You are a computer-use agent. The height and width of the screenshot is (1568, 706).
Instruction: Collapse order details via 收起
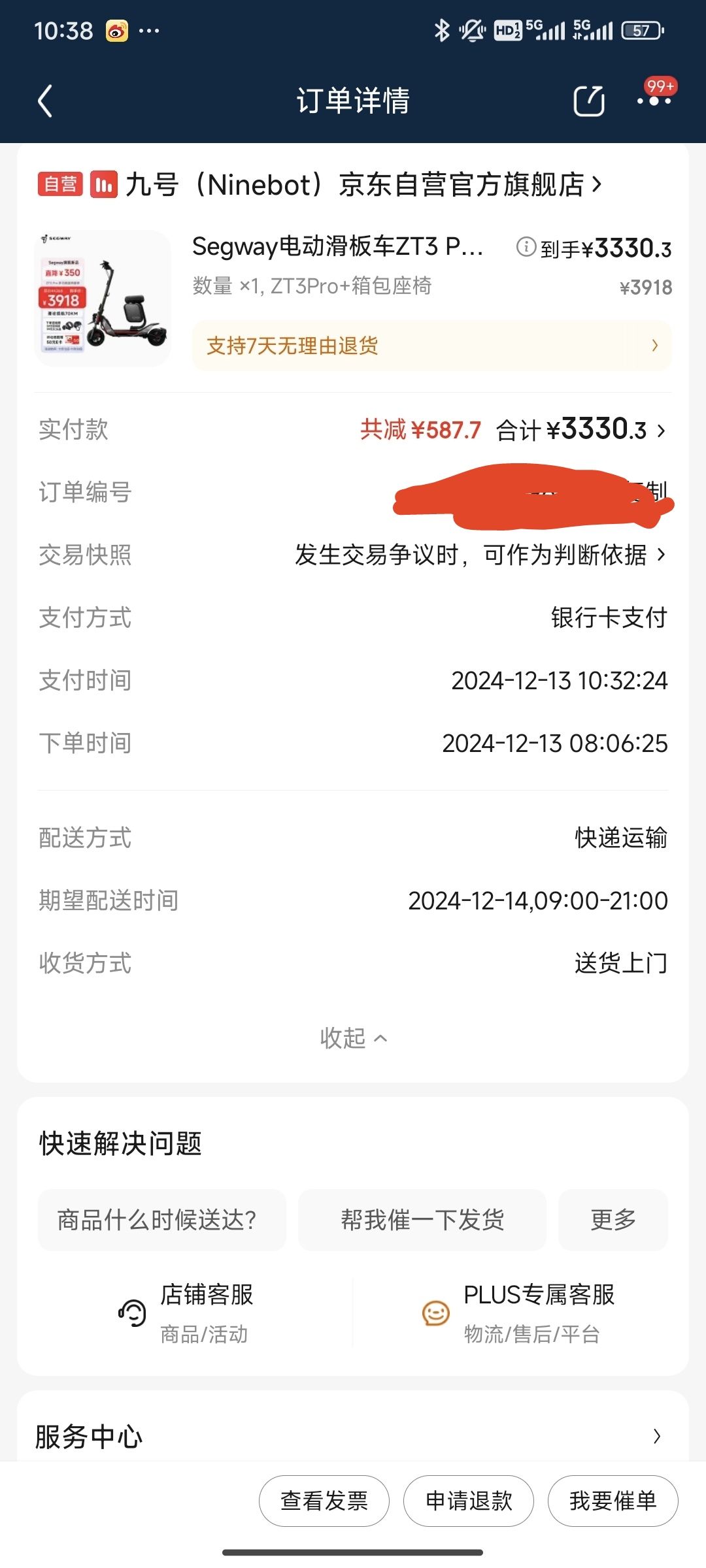coord(353,1036)
